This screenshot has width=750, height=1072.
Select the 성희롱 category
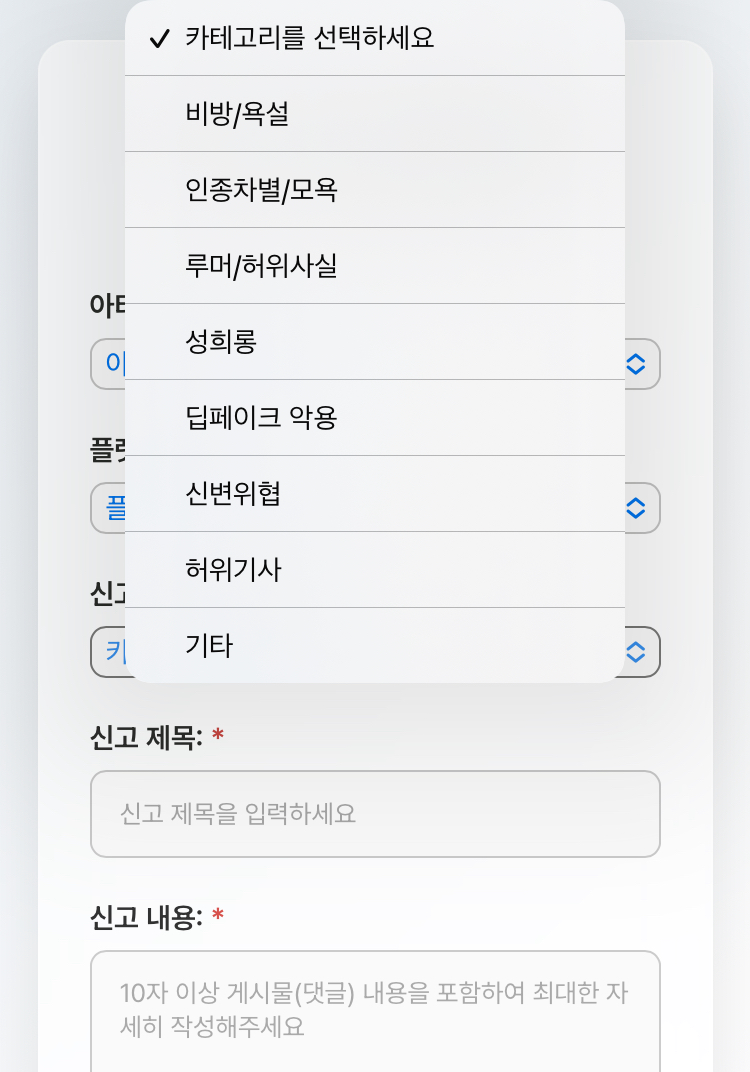375,341
